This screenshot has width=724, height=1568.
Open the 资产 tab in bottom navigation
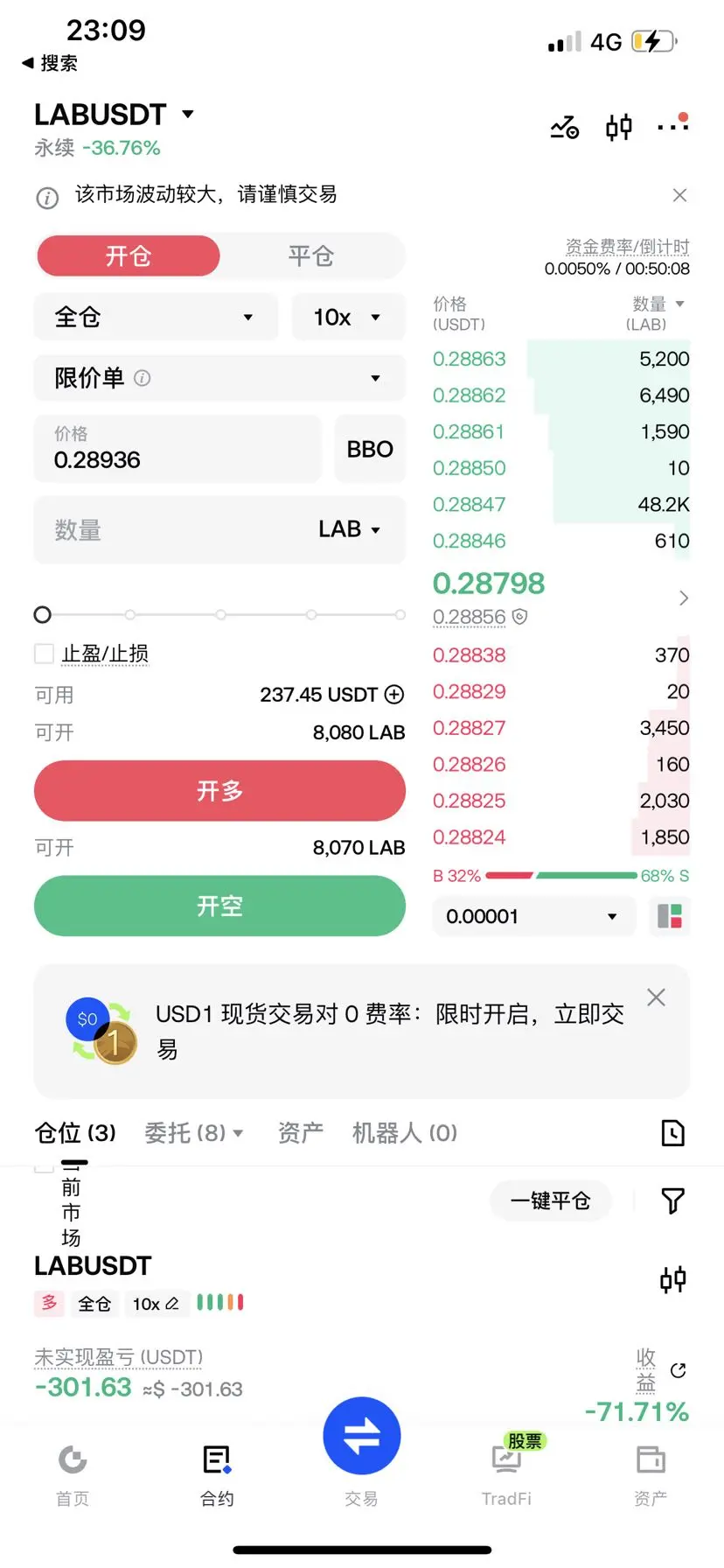coord(651,1475)
